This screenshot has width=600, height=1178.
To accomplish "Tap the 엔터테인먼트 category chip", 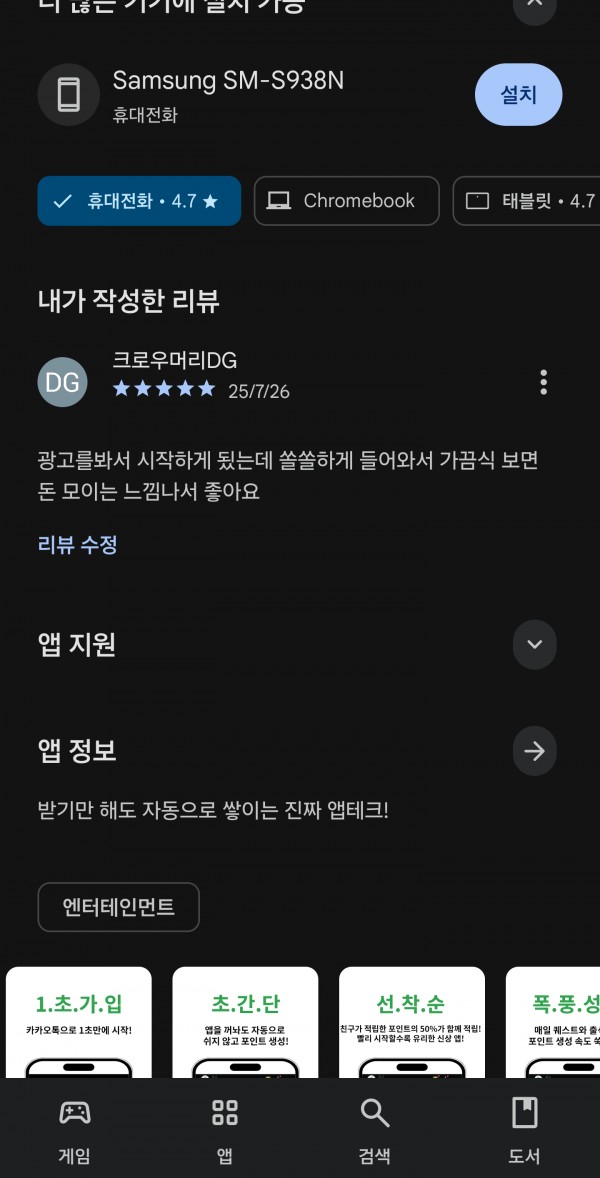I will click(x=119, y=907).
